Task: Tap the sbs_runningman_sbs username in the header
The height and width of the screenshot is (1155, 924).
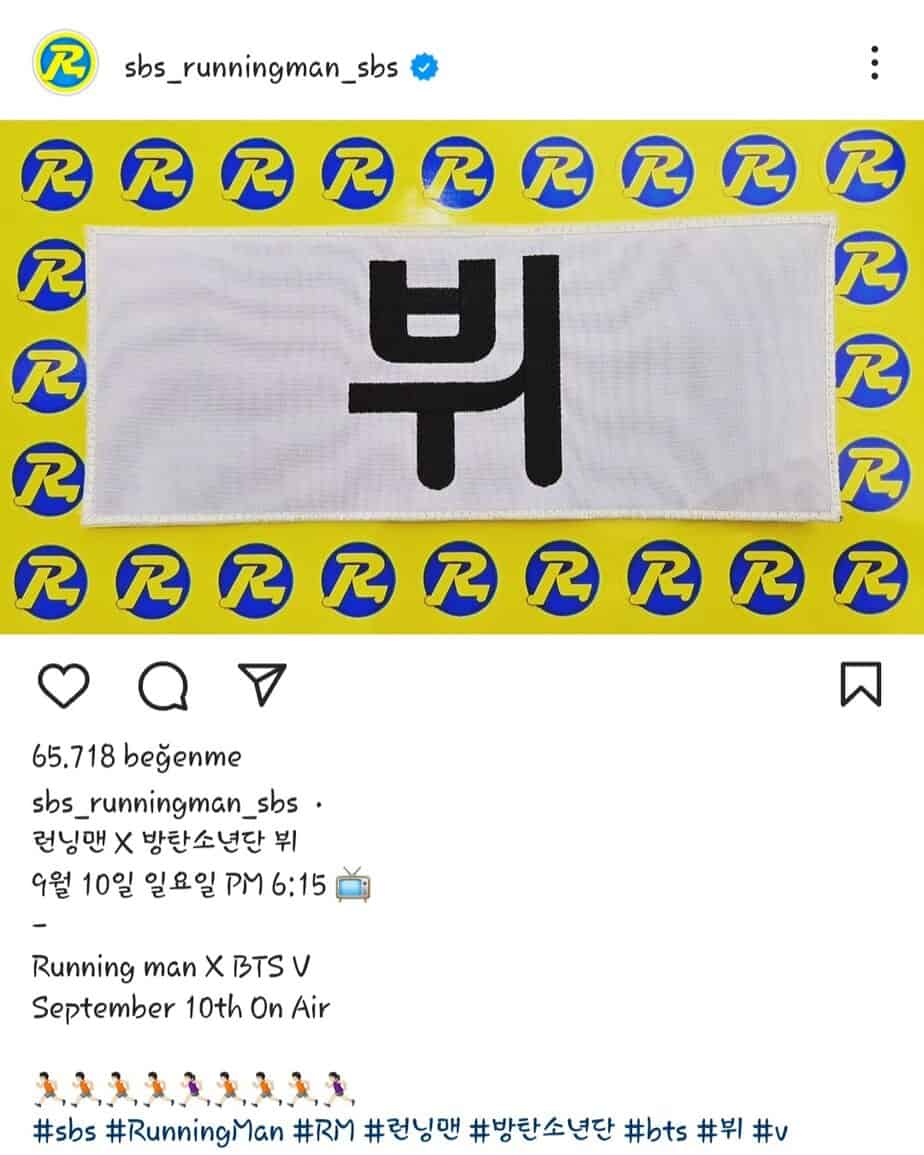Action: click(261, 68)
